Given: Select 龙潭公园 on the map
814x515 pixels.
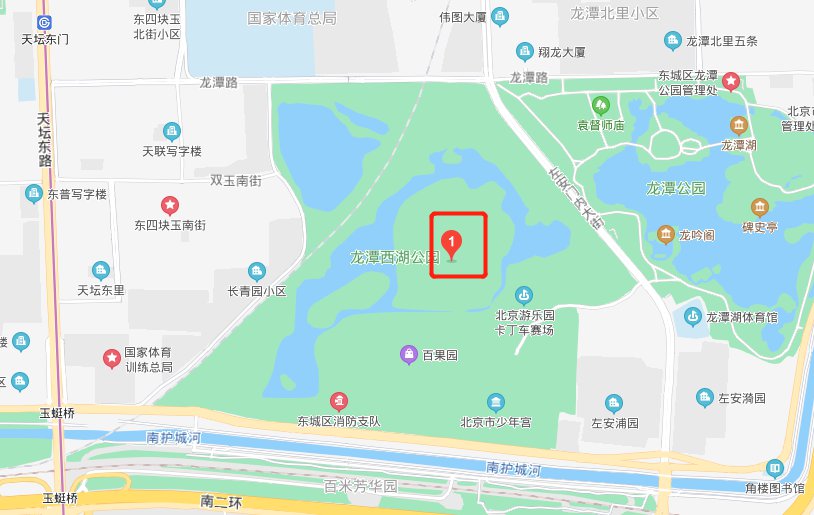Looking at the screenshot, I should click(676, 187).
